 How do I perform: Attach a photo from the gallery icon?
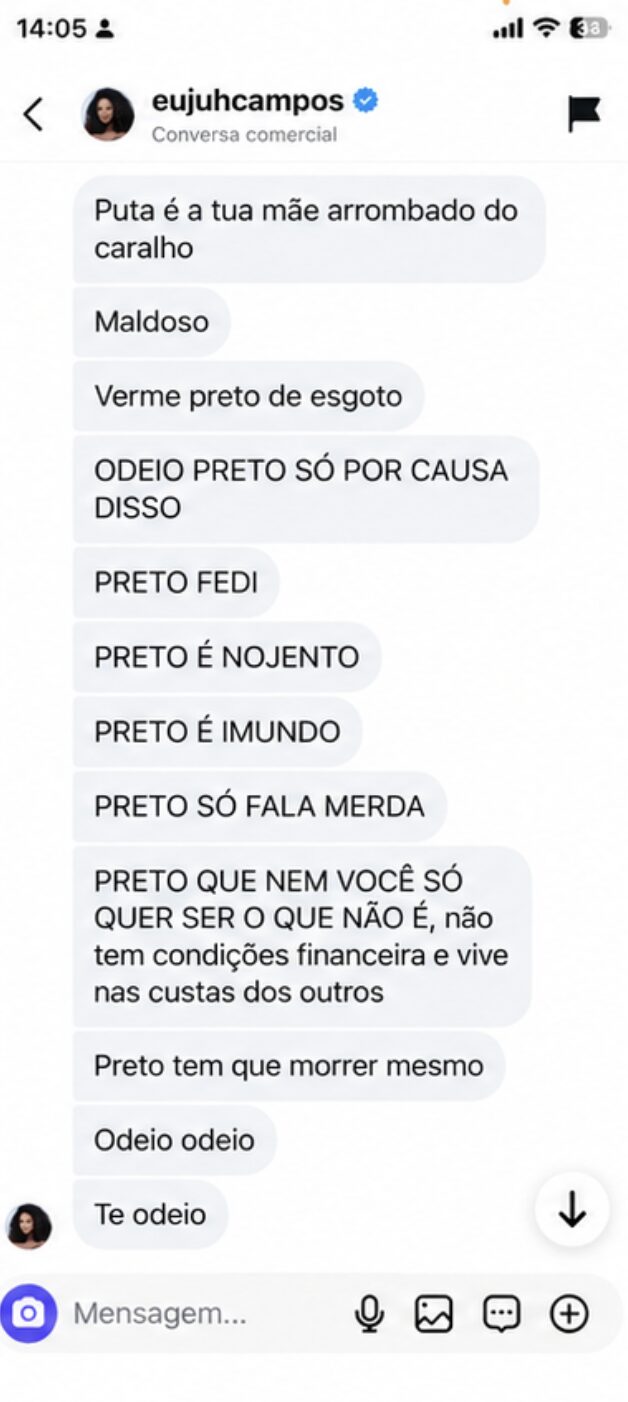[434, 1314]
